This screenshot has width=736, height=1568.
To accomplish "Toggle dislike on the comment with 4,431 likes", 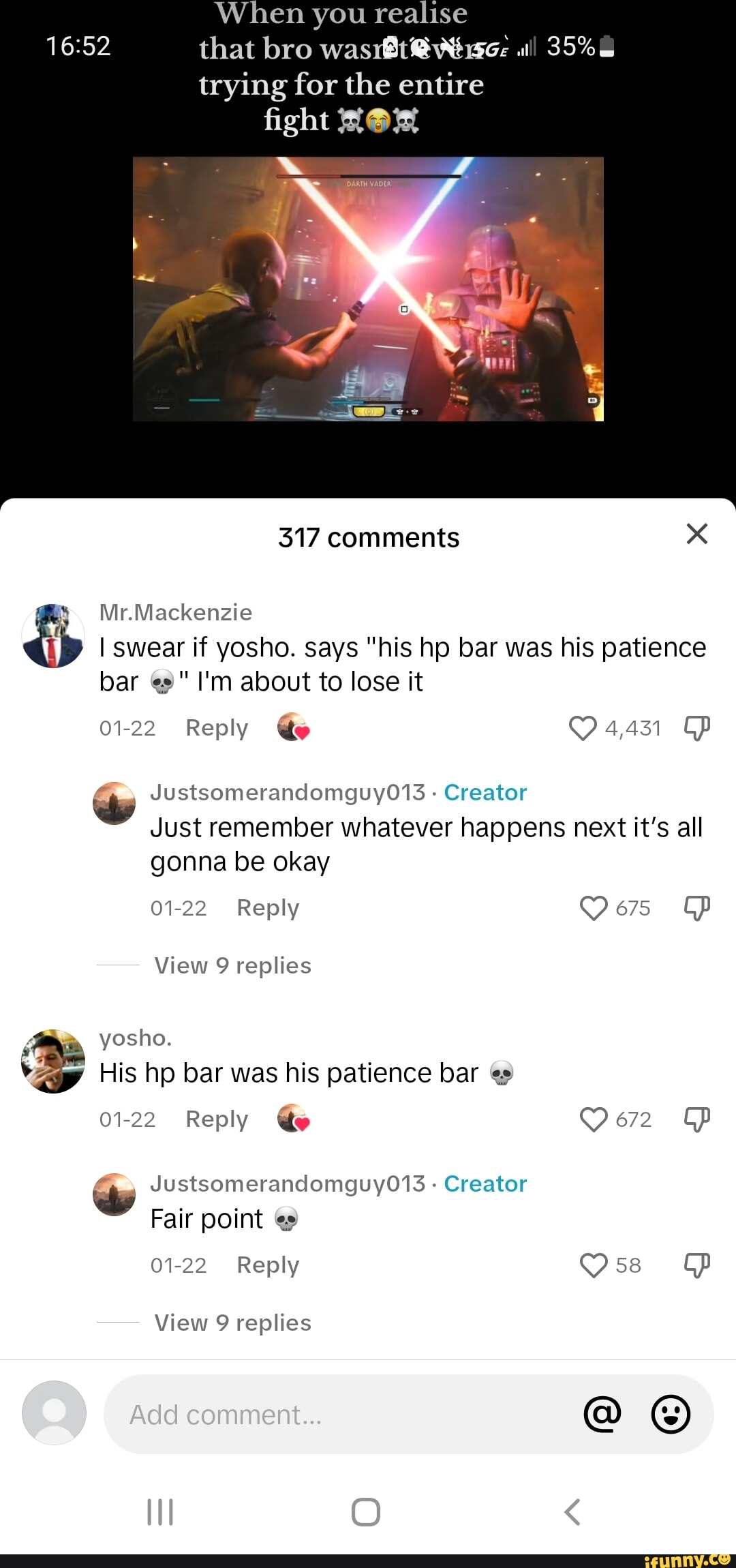I will 696,727.
